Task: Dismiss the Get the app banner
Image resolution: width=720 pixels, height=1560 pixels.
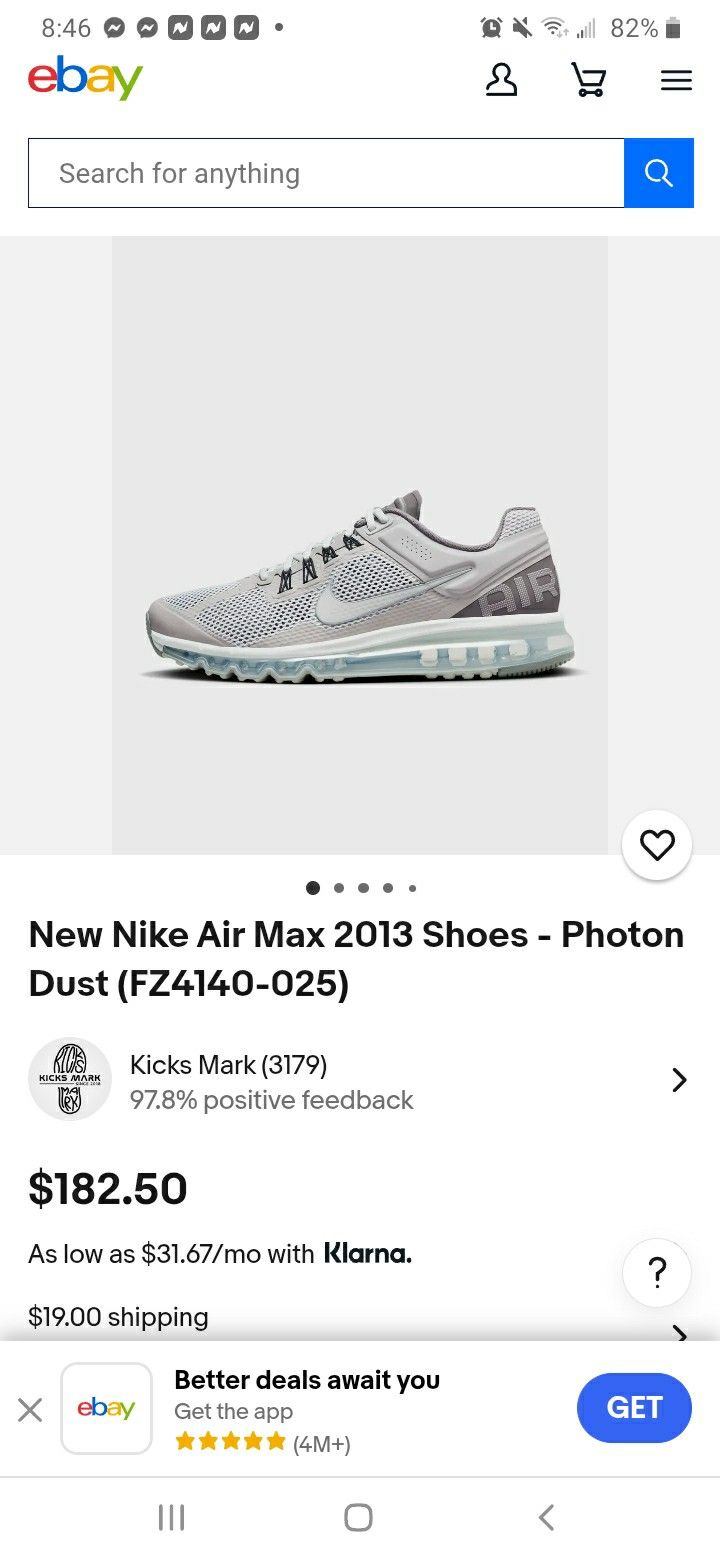Action: [30, 1410]
